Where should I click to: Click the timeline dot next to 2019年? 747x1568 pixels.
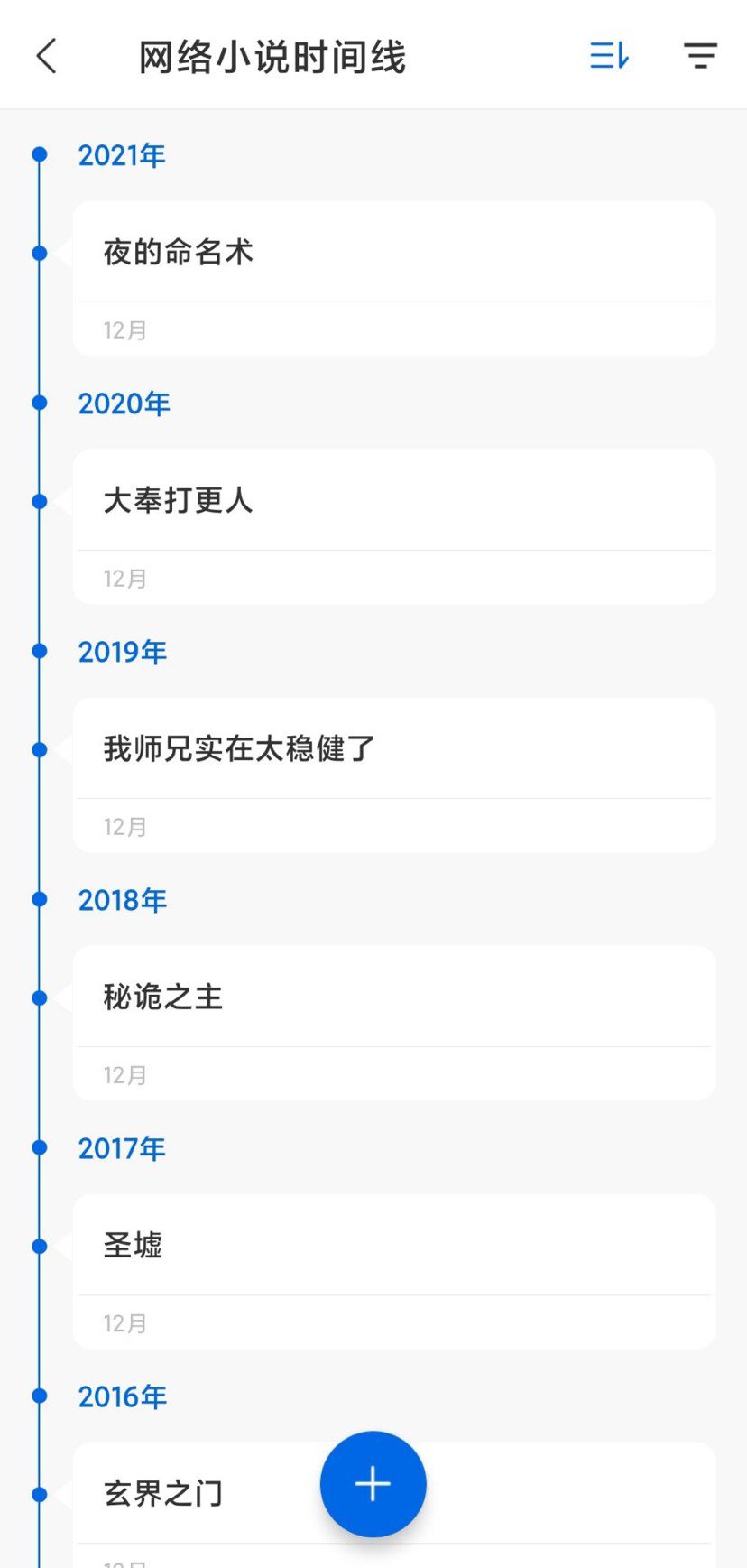click(x=39, y=650)
